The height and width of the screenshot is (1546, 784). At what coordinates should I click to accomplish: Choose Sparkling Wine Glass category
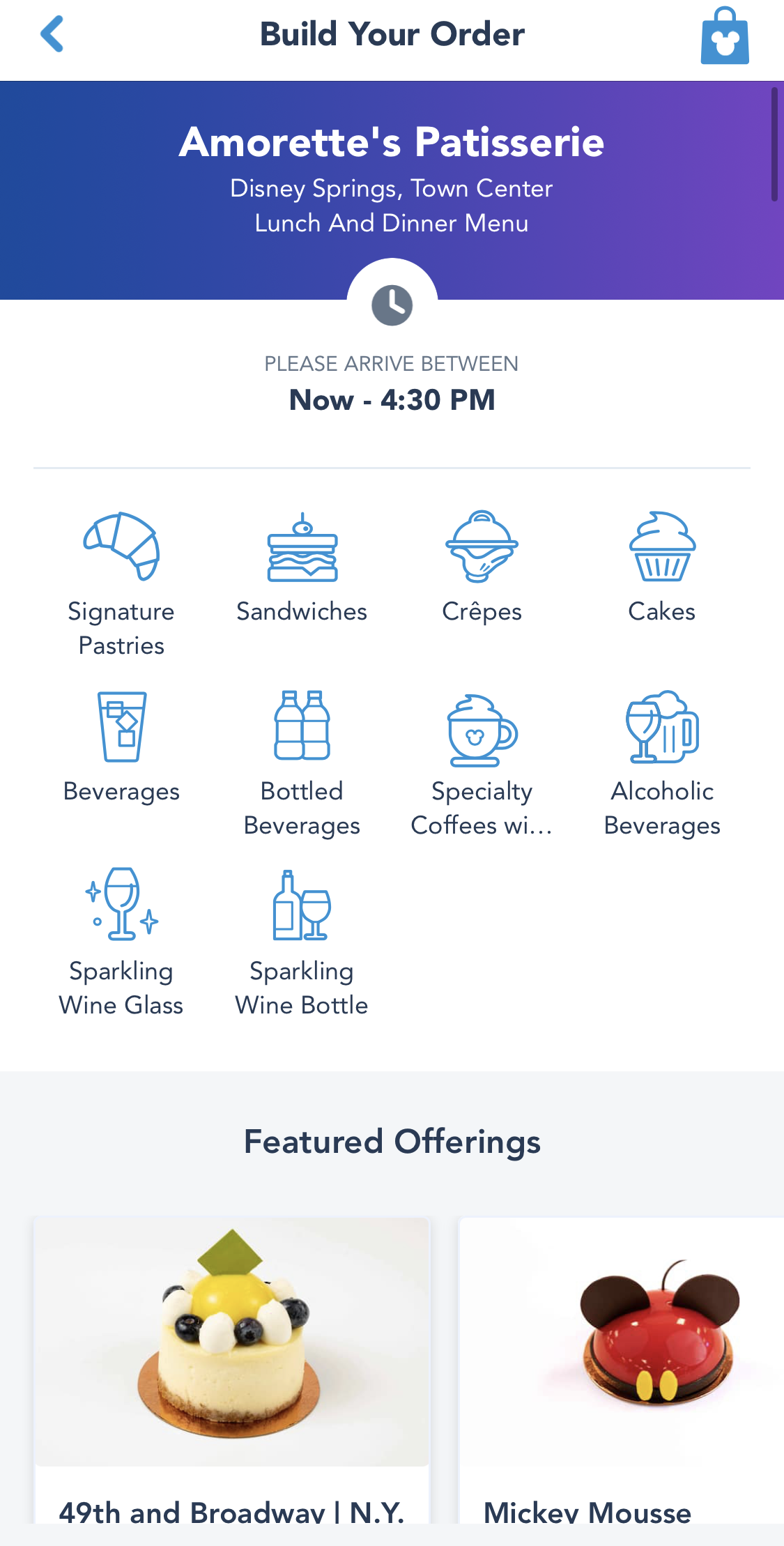[121, 942]
